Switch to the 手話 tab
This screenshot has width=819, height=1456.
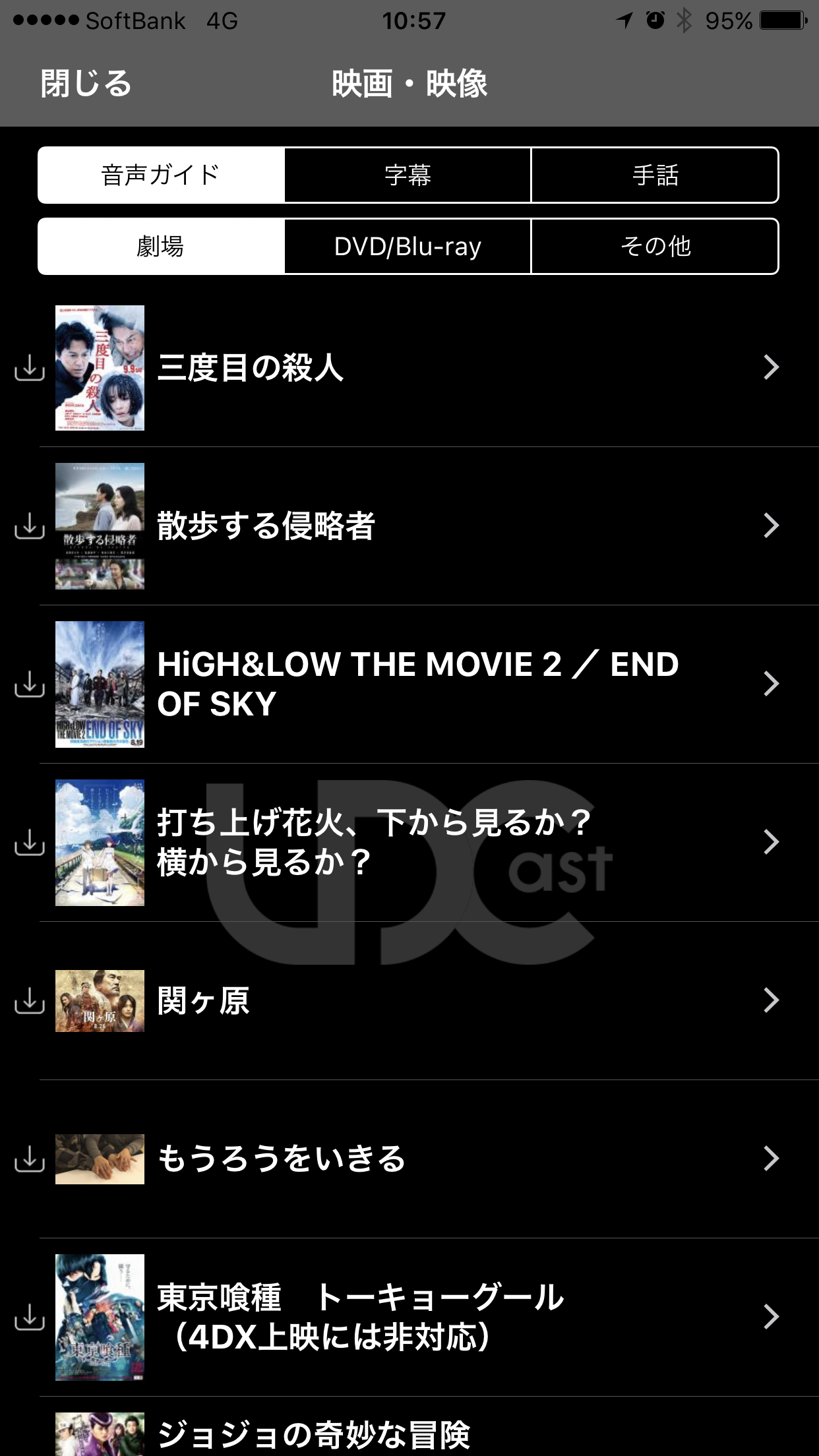[655, 175]
